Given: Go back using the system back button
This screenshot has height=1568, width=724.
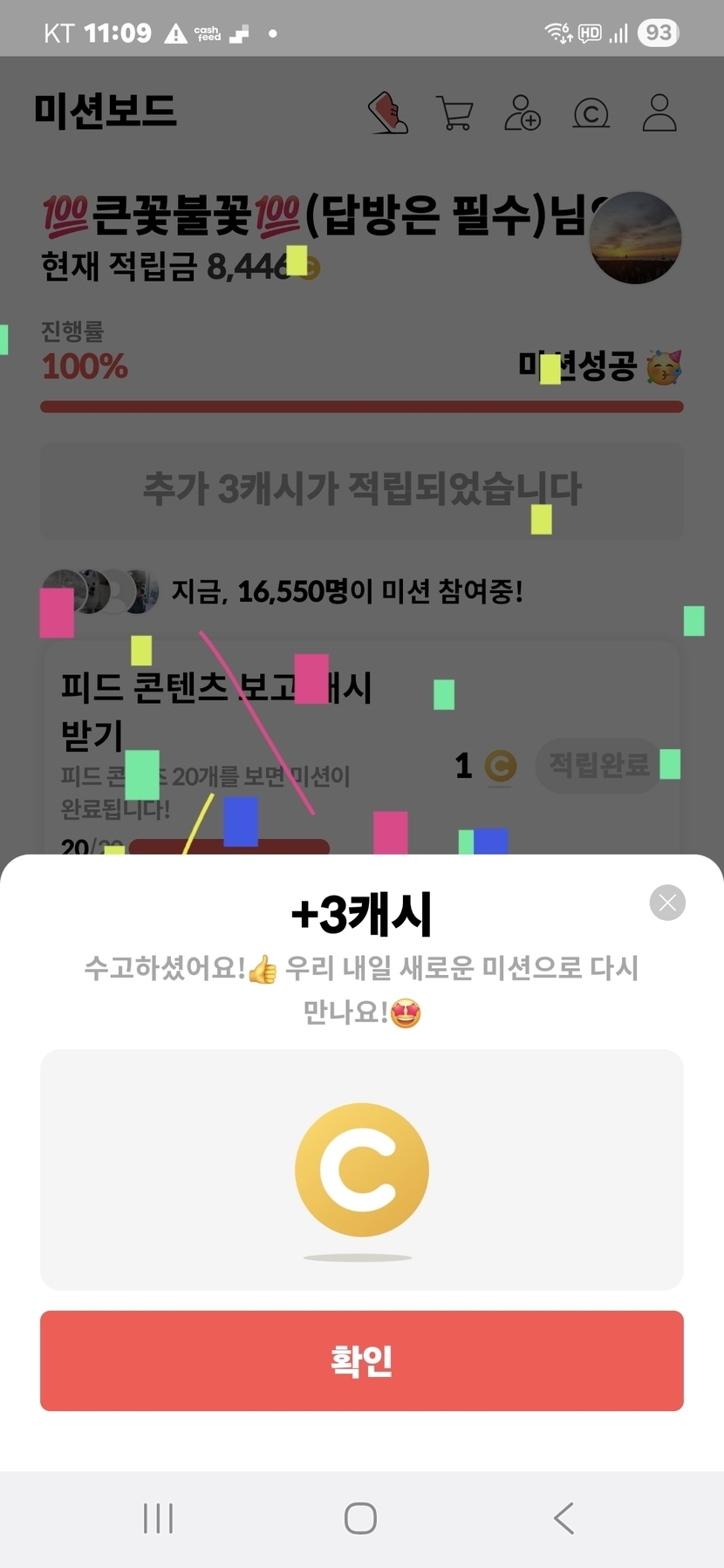Looking at the screenshot, I should (x=564, y=1518).
